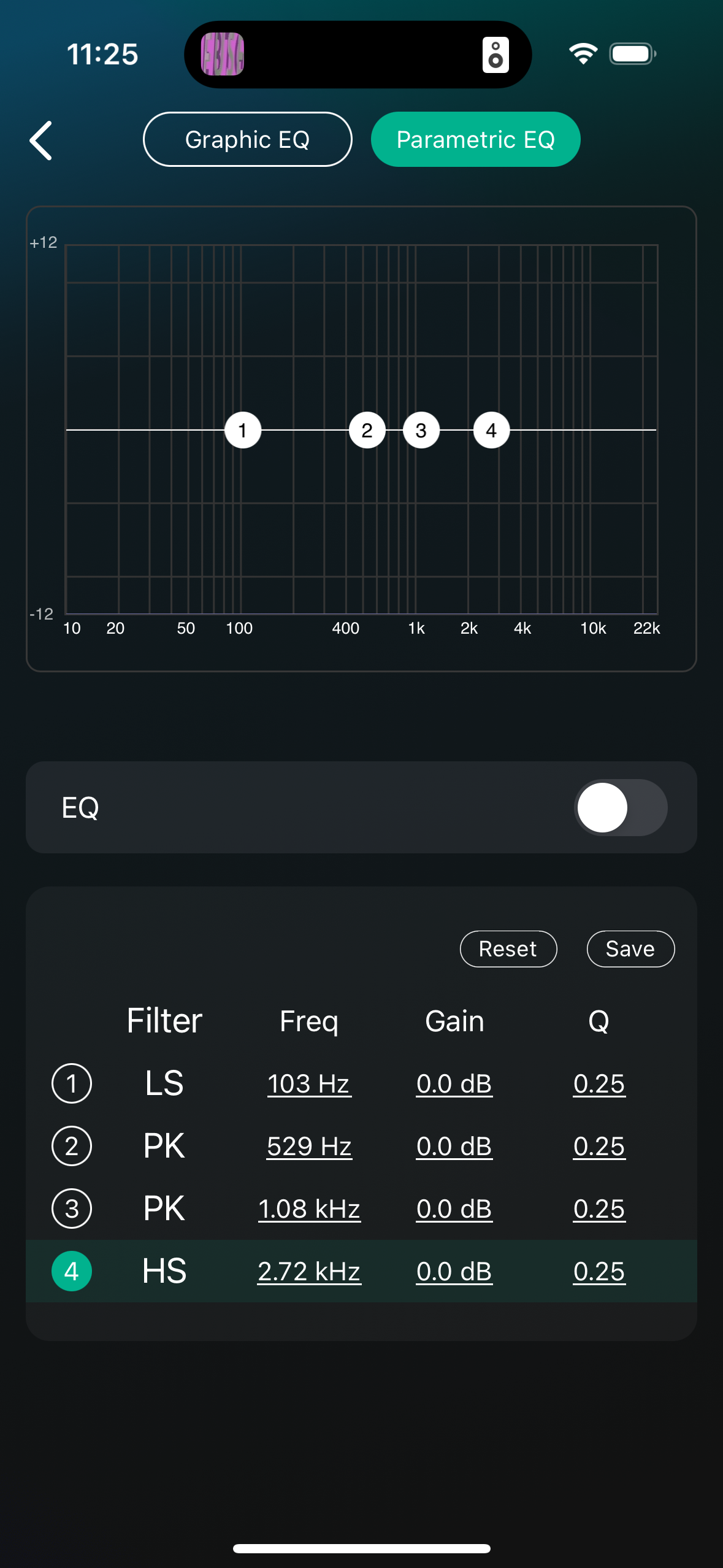
Task: Select band 3 node on the graph
Action: pos(421,430)
